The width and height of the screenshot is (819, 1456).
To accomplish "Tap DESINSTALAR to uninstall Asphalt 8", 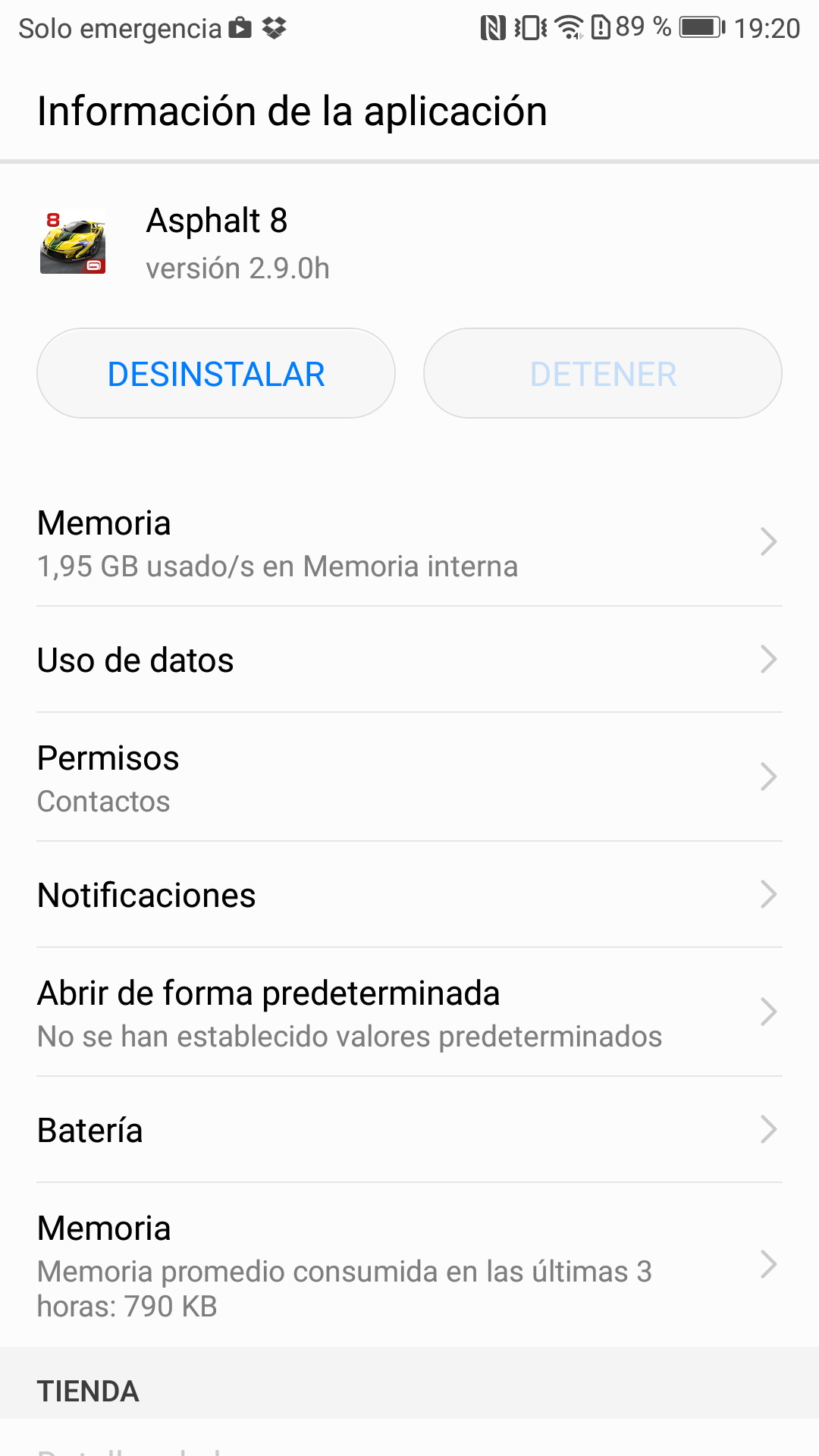I will (216, 374).
